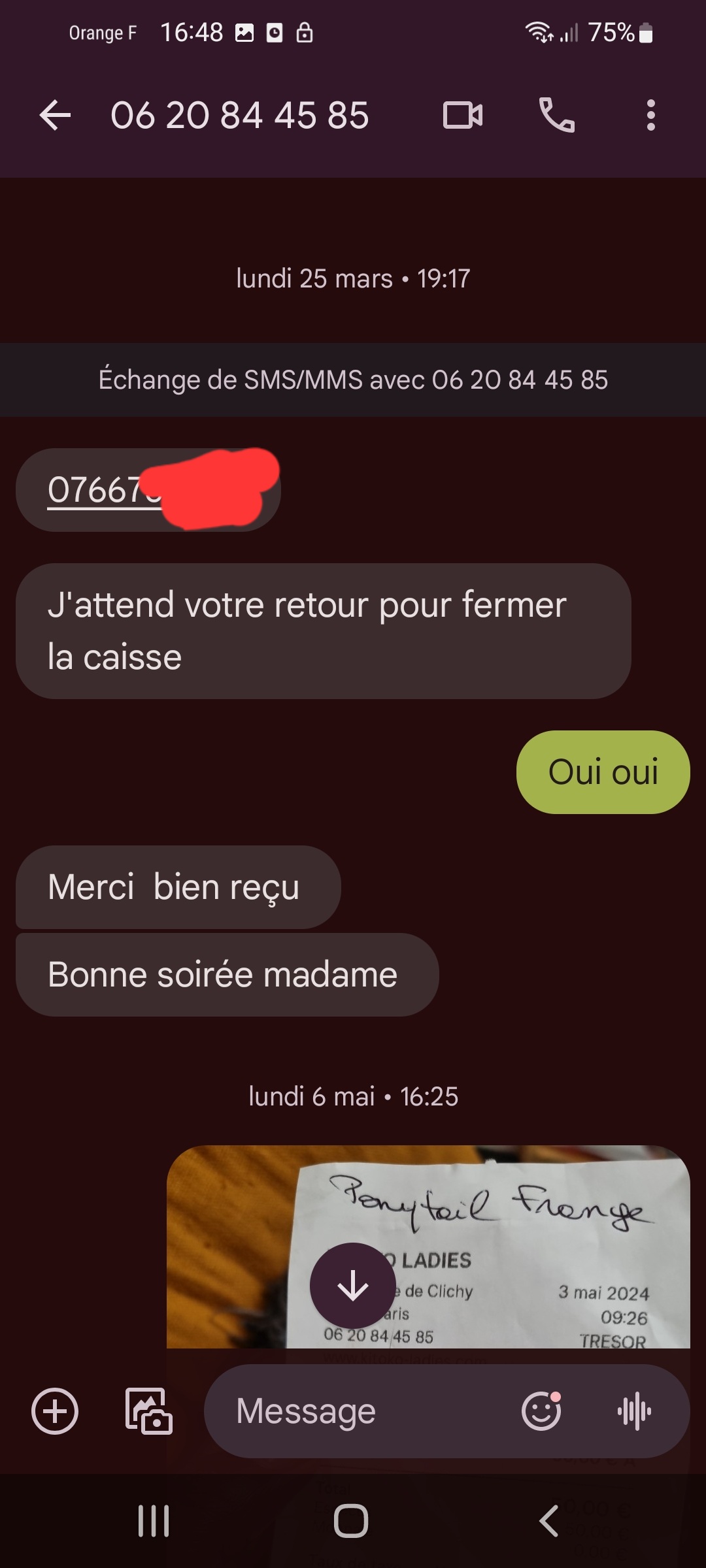Open the overflow menu
The width and height of the screenshot is (706, 1568).
pyautogui.click(x=650, y=116)
